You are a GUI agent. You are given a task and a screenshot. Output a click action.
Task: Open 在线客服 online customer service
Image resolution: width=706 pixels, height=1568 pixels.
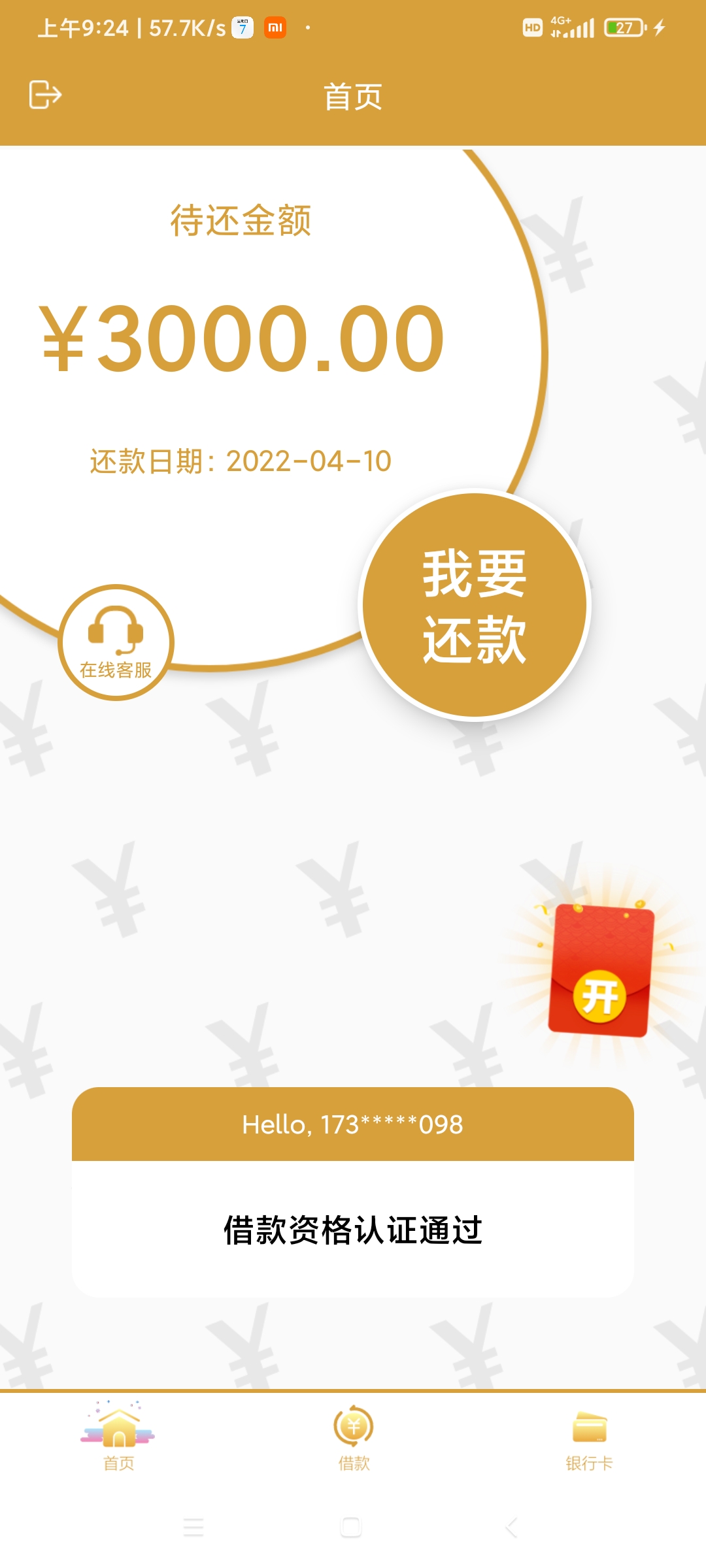pyautogui.click(x=116, y=642)
